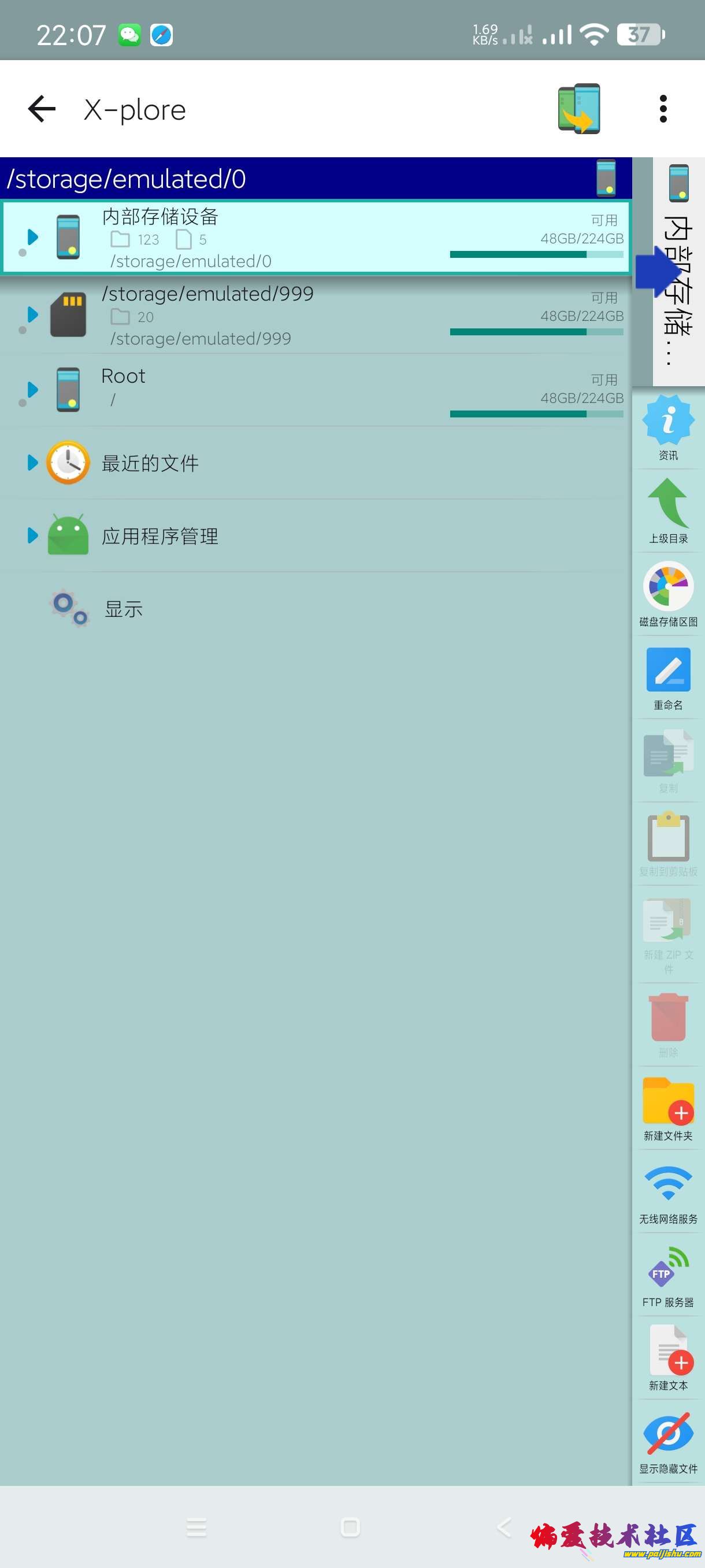Image resolution: width=705 pixels, height=1568 pixels.
Task: Open 磁盘存储区图 disk map
Action: click(x=668, y=594)
